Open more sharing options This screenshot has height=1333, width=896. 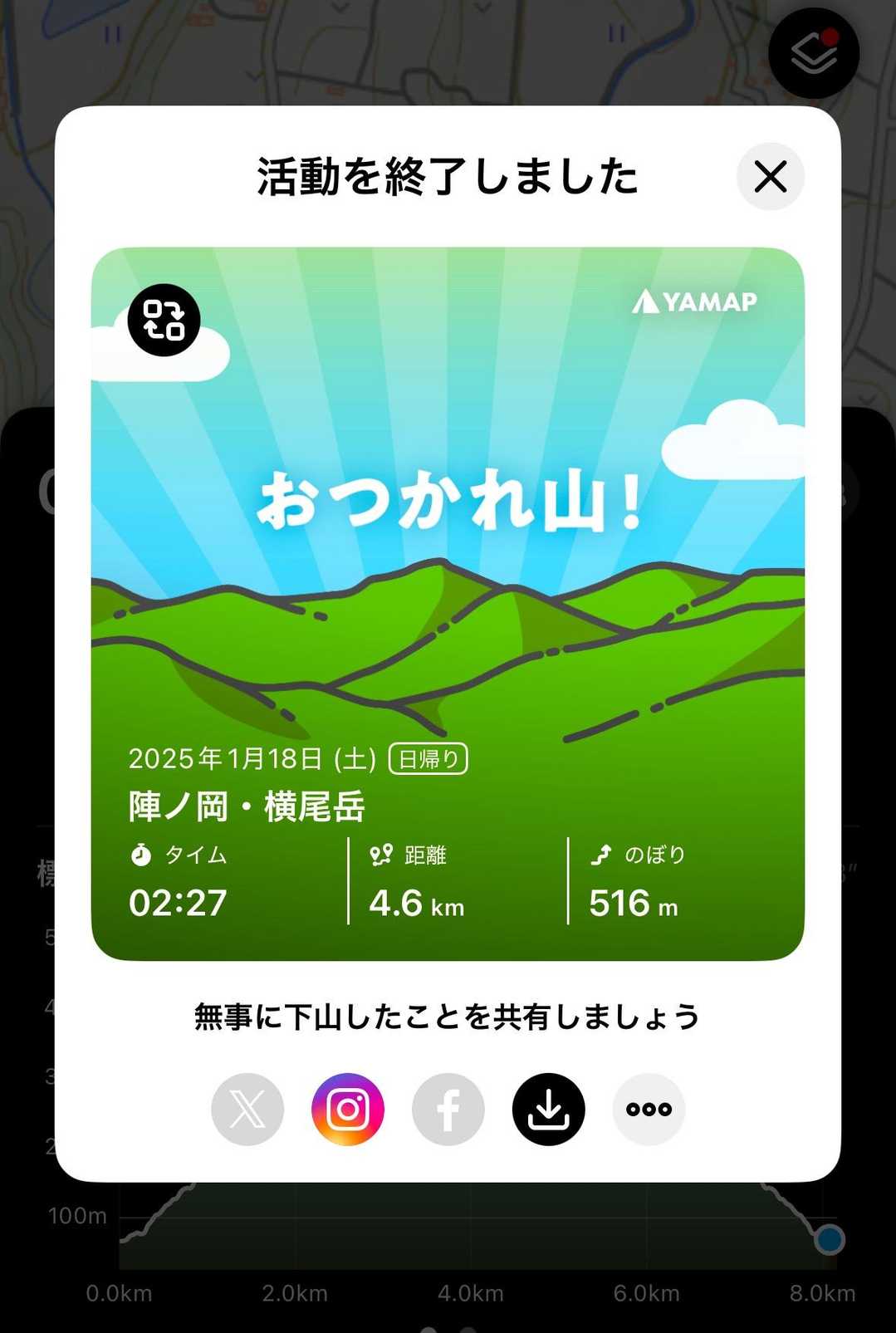click(649, 1109)
